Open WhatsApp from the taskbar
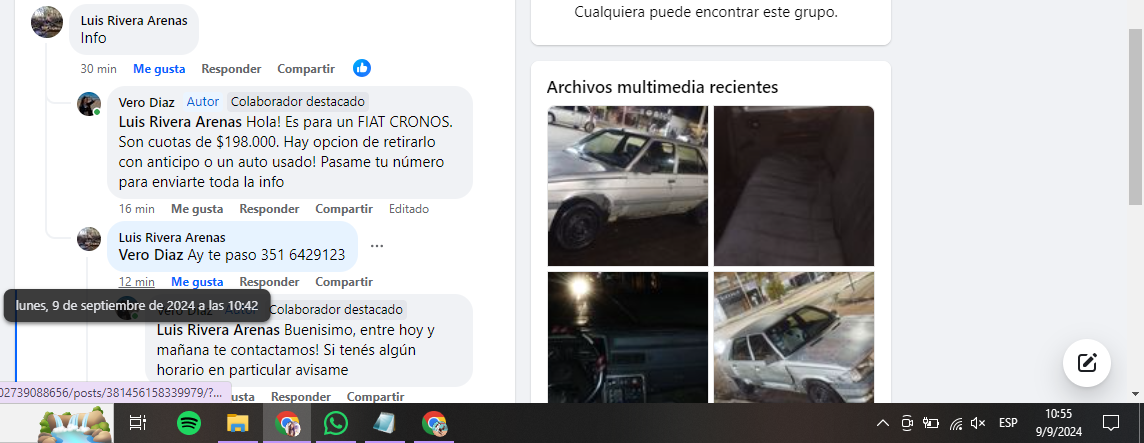Screen dimensions: 1144x443 [336, 423]
